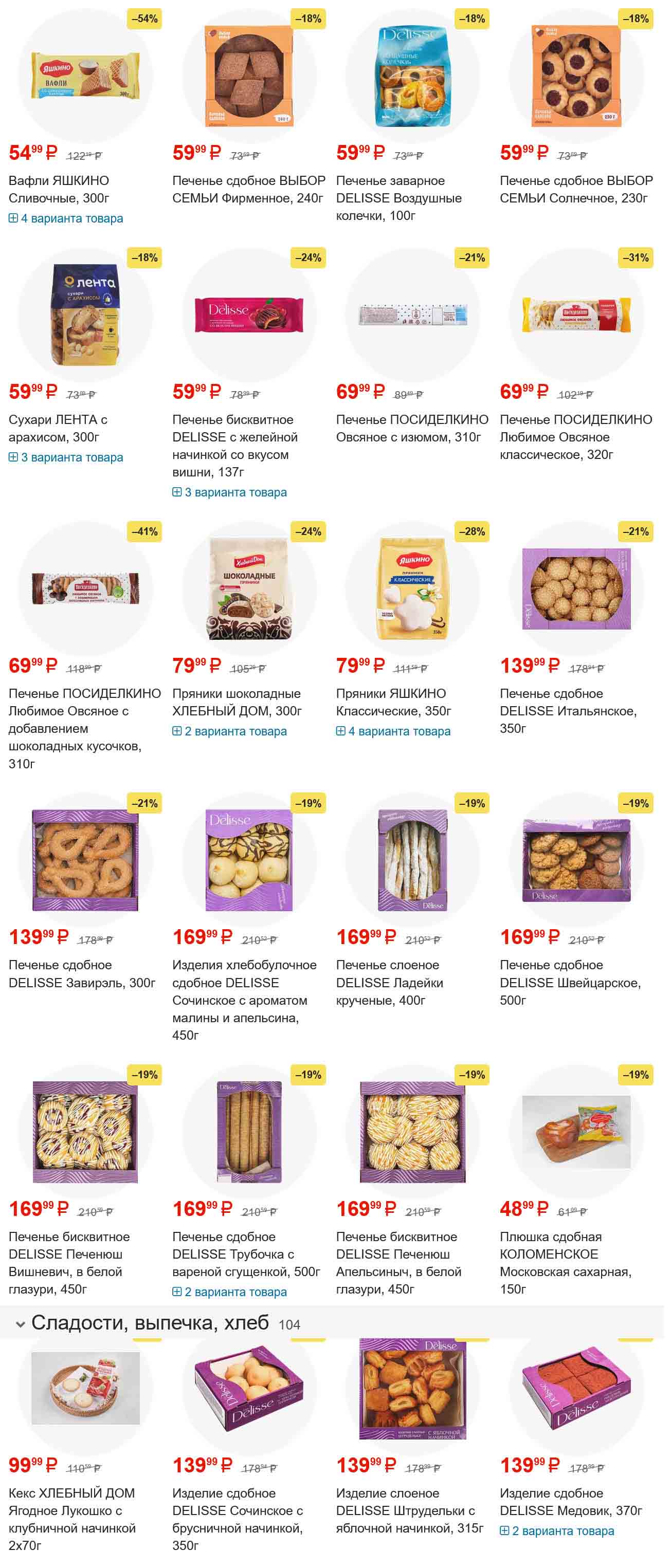
Task: View Печенье DELISSE Завирэль, 300г
Action: [82, 973]
